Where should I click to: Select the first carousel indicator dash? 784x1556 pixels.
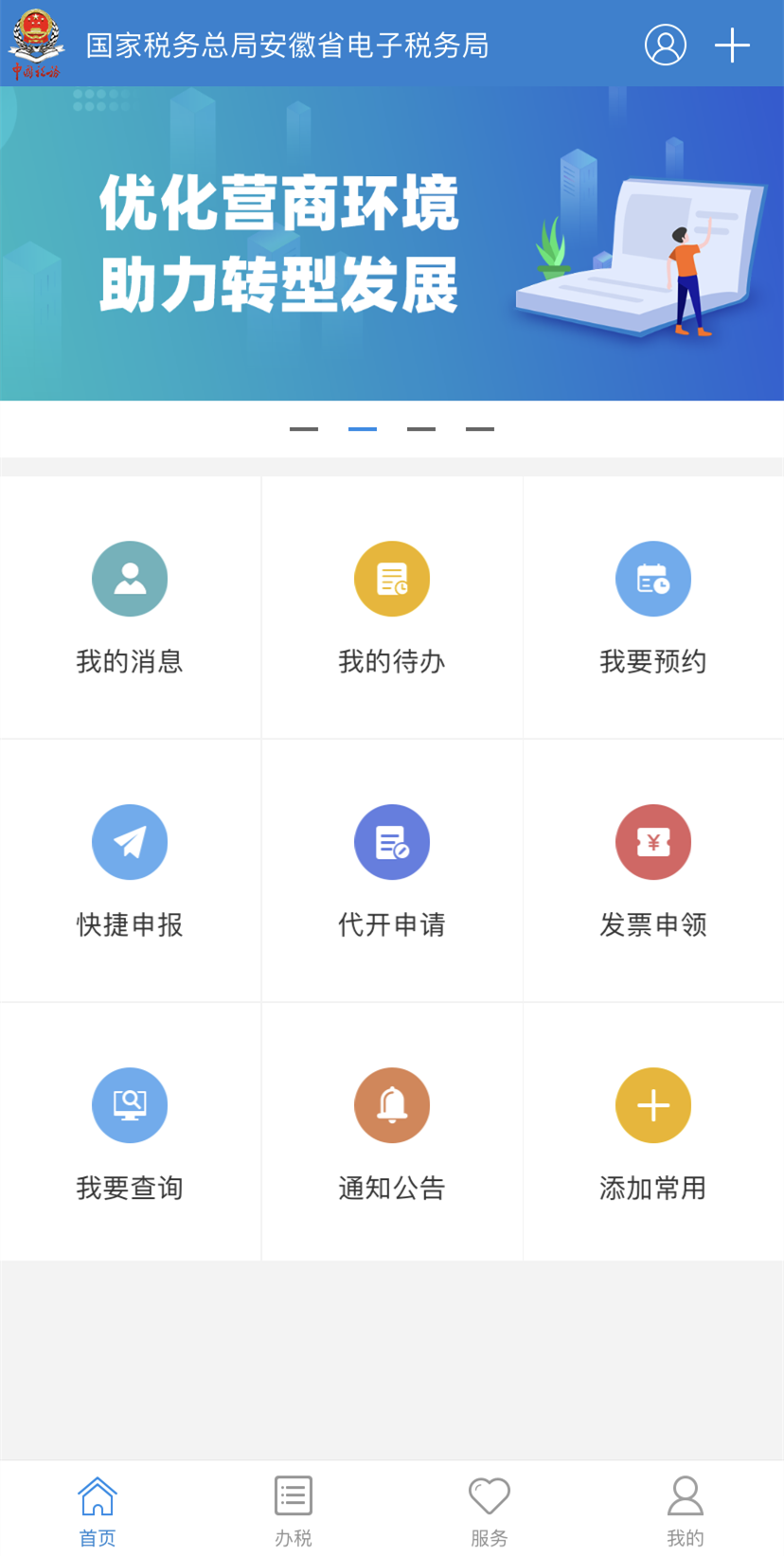[x=305, y=429]
